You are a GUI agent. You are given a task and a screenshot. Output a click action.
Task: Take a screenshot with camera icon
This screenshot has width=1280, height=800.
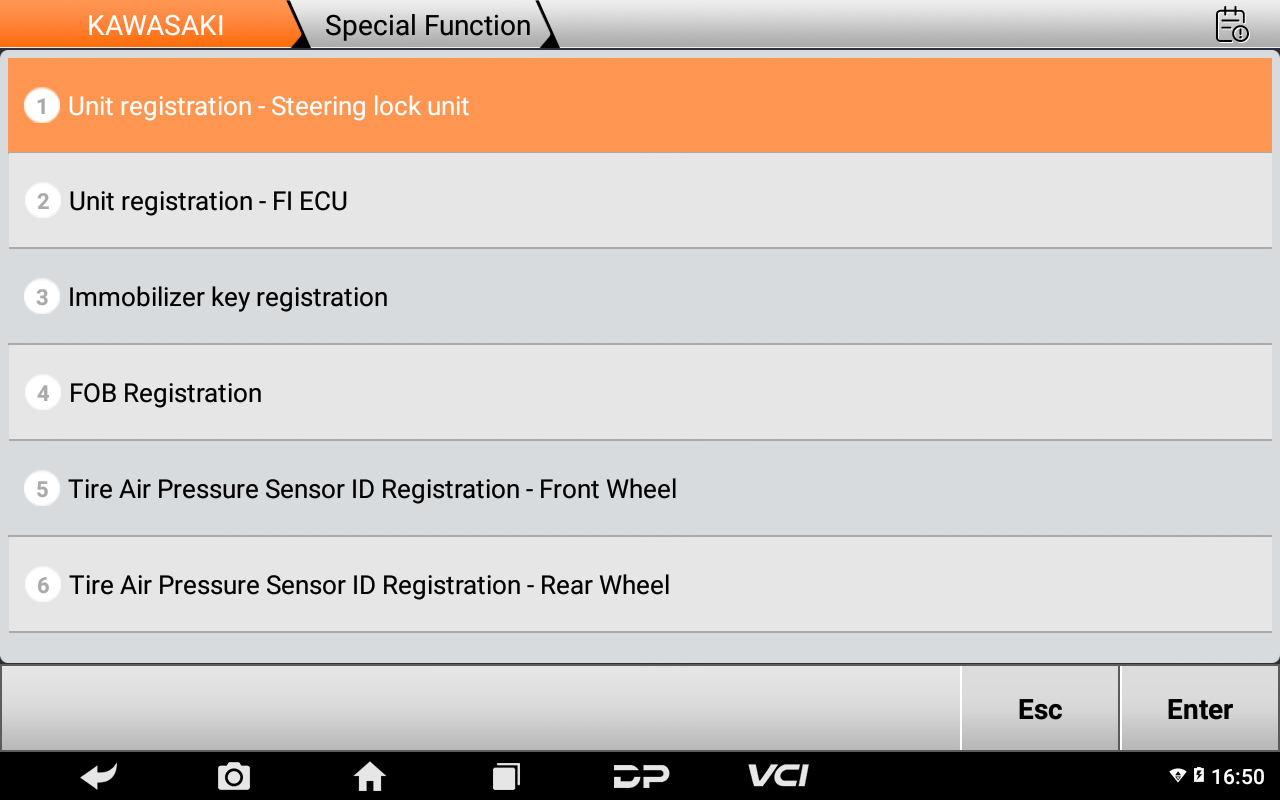tap(234, 776)
